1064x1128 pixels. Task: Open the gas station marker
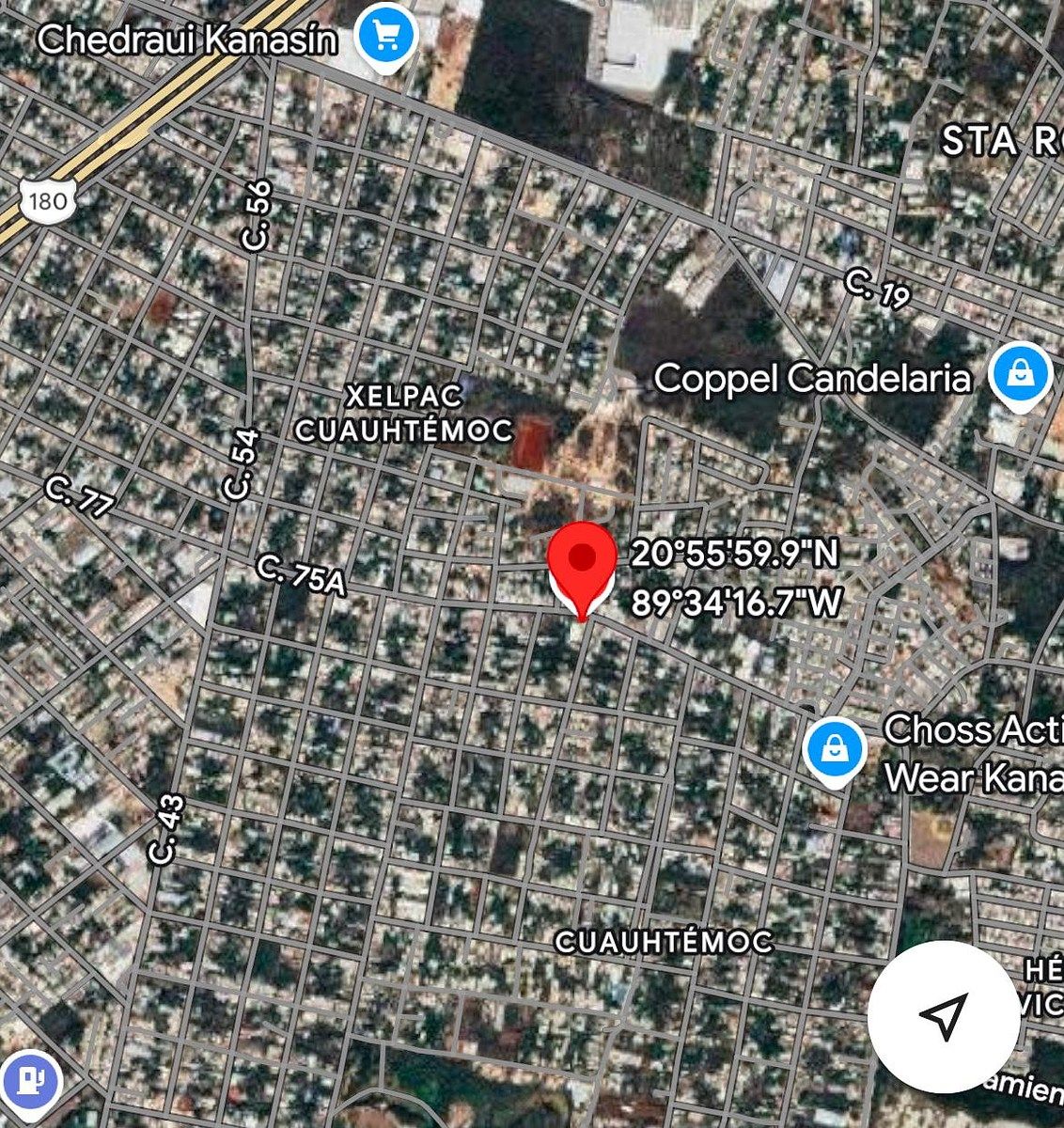pos(31,1080)
